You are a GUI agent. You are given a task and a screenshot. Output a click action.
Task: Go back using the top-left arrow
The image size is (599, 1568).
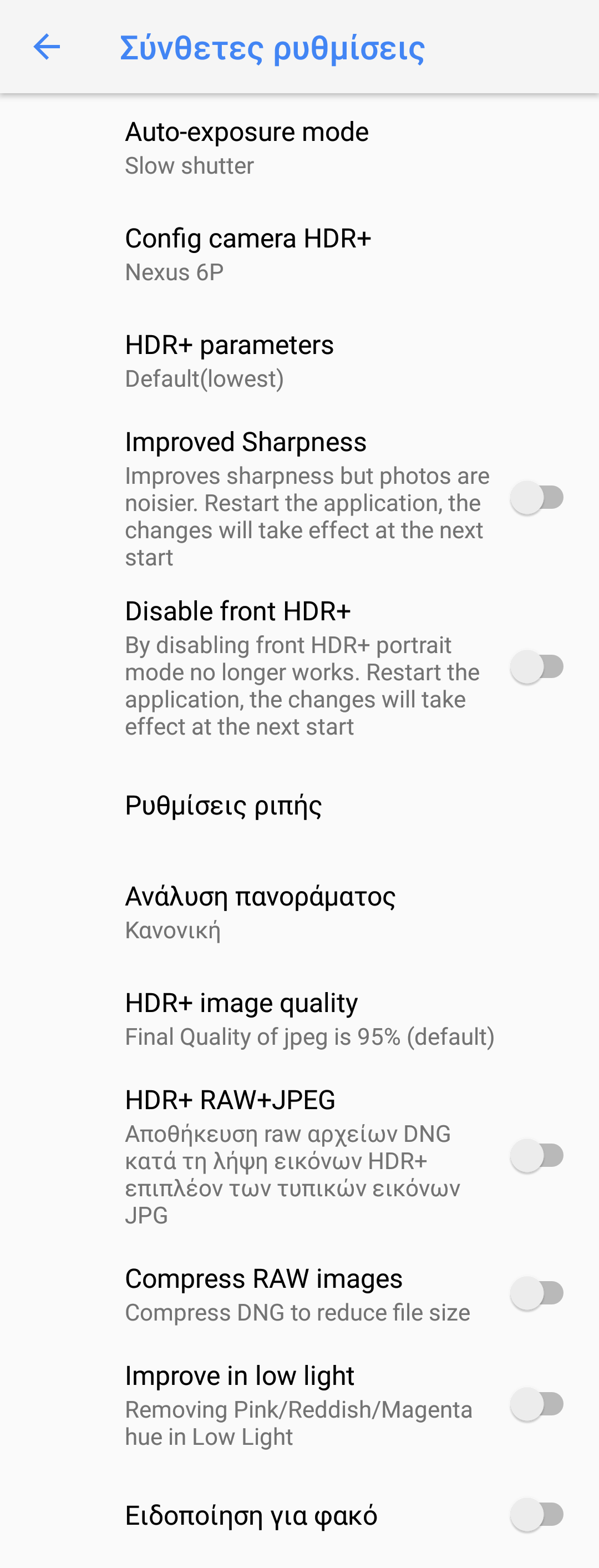[x=47, y=47]
